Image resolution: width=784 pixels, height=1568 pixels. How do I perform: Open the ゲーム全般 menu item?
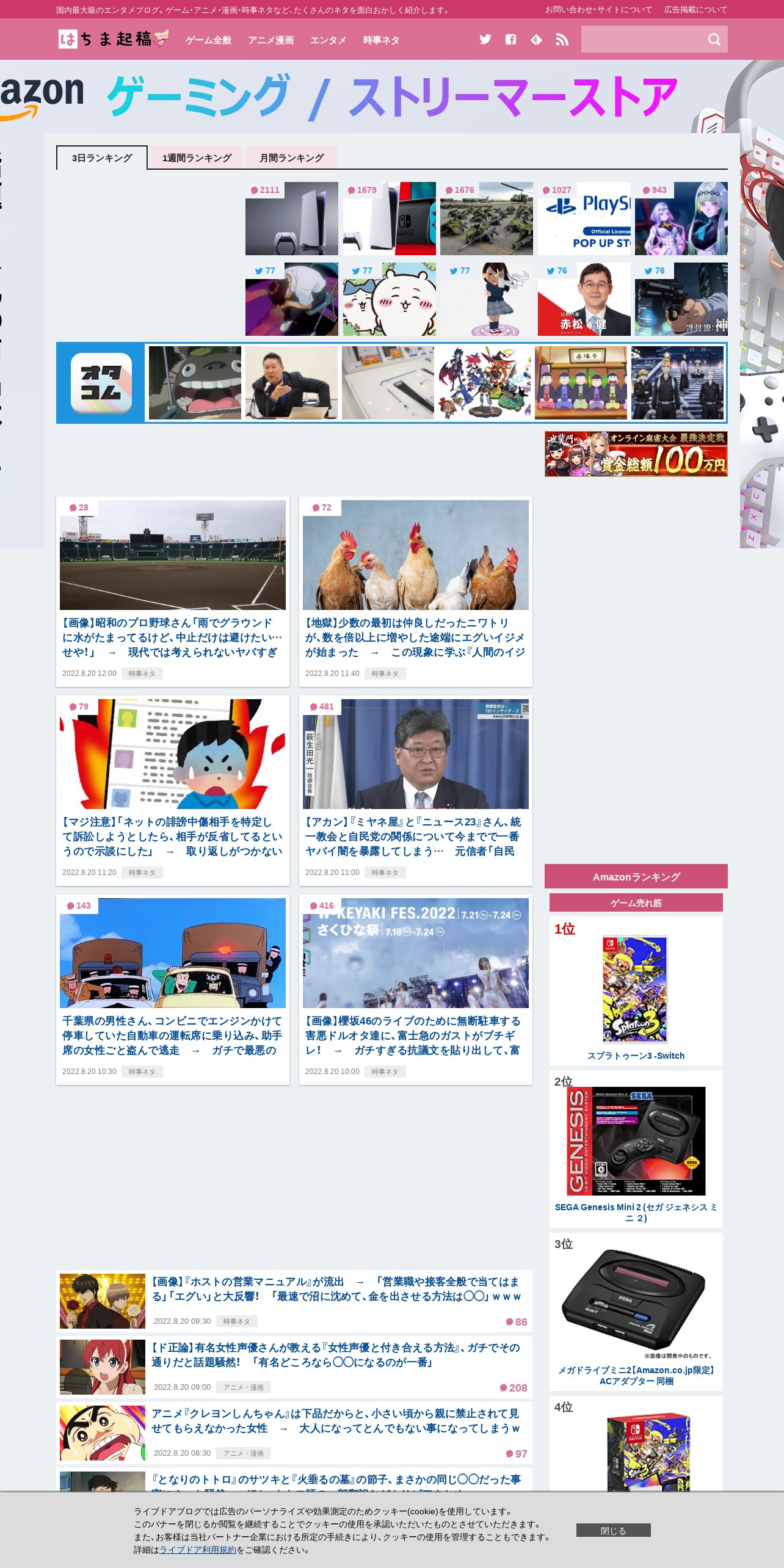point(208,40)
